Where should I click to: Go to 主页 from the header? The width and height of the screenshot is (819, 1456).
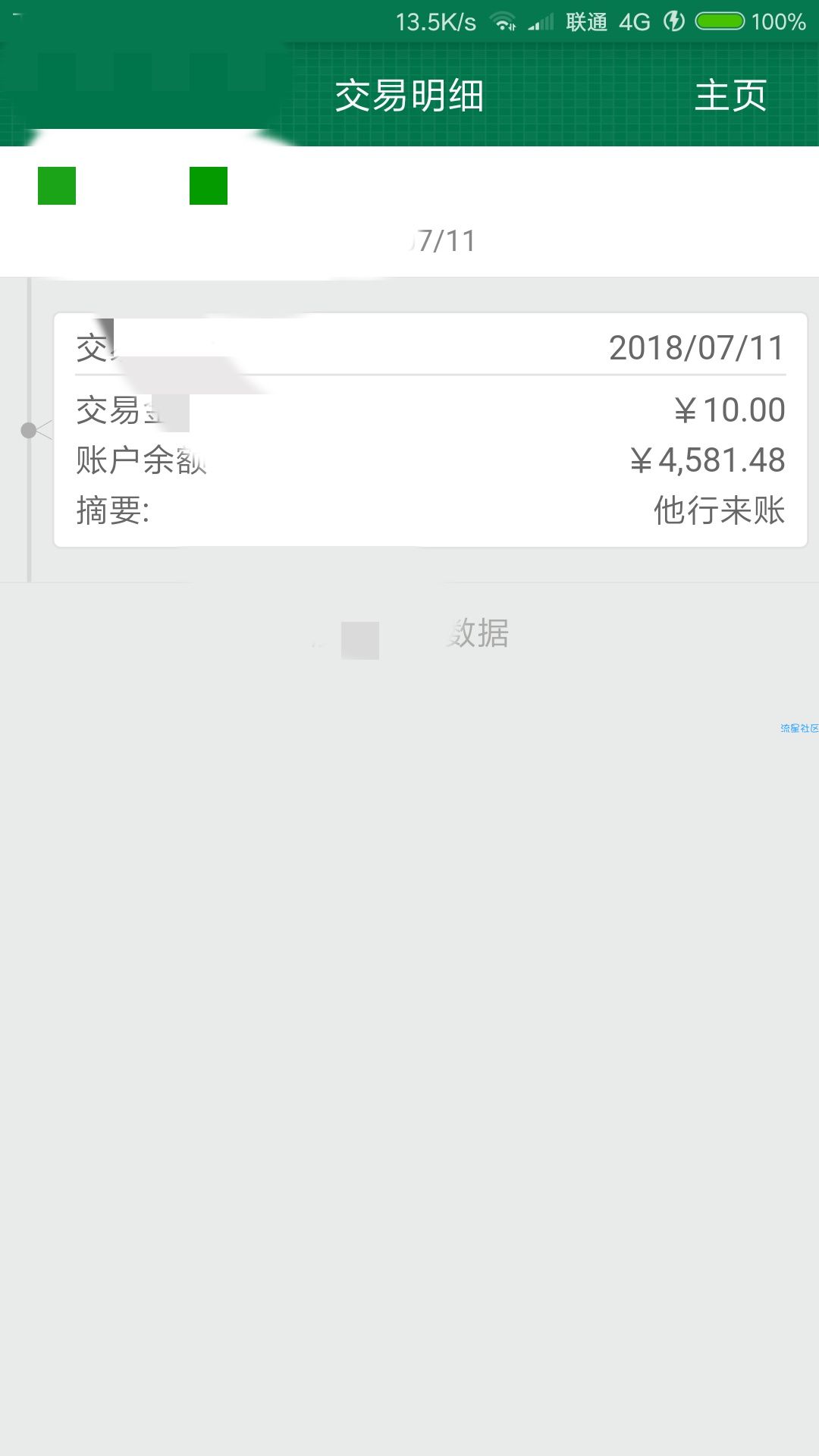coord(730,96)
